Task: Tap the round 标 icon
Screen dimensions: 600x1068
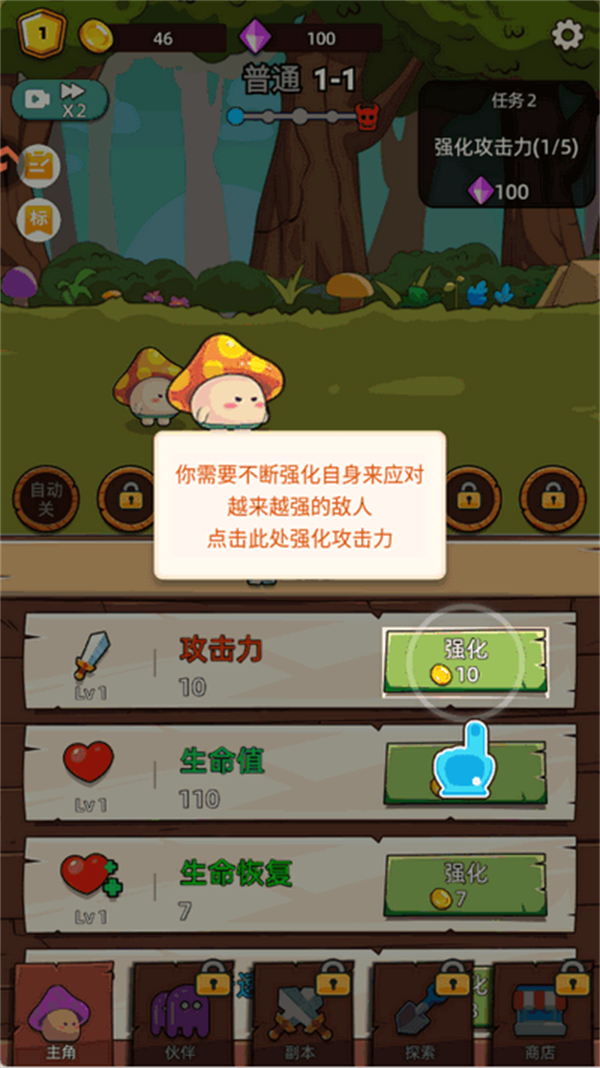Action: pos(40,219)
